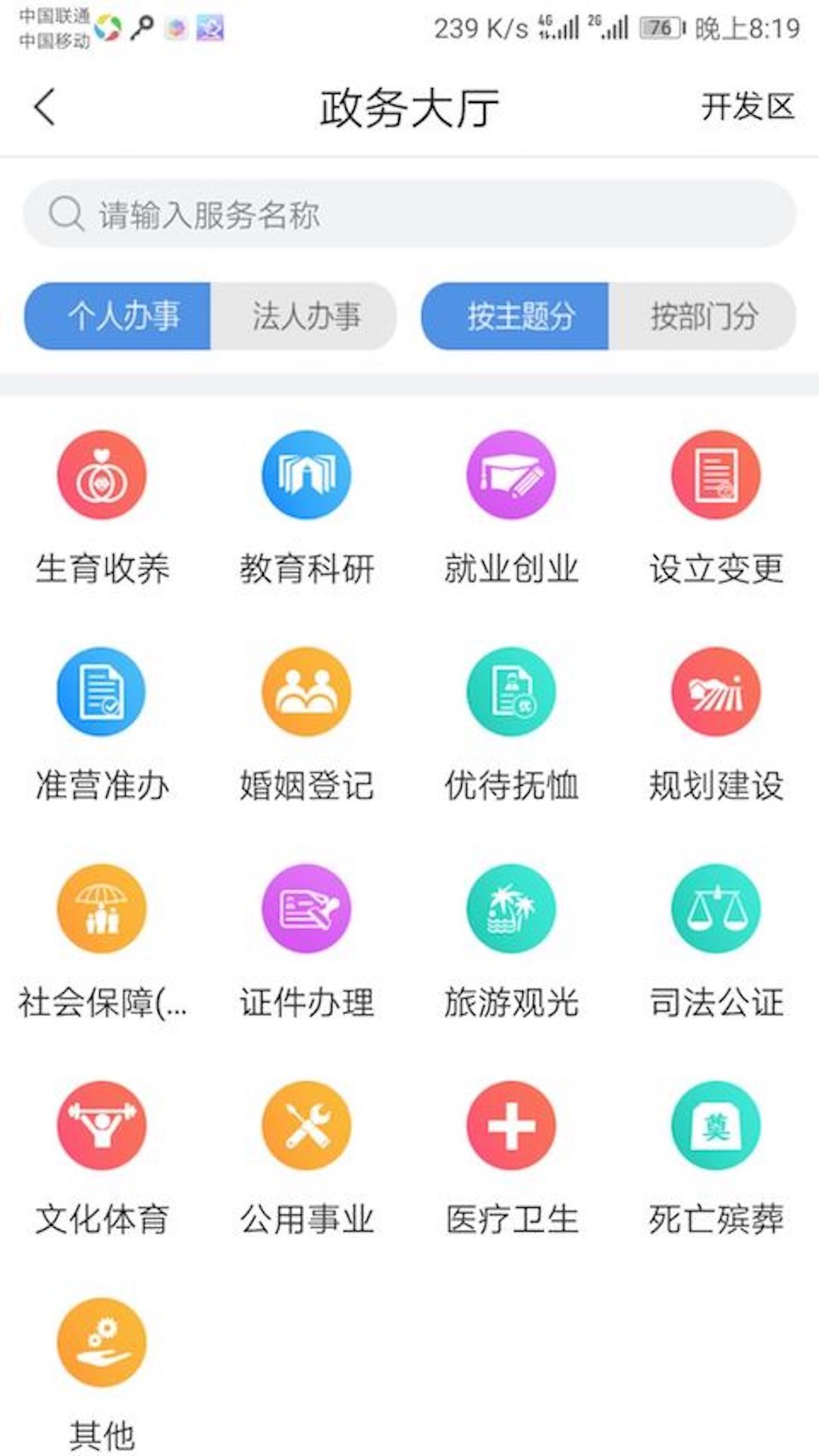This screenshot has width=819, height=1456.
Task: Open the 开发区 selector
Action: click(x=747, y=108)
